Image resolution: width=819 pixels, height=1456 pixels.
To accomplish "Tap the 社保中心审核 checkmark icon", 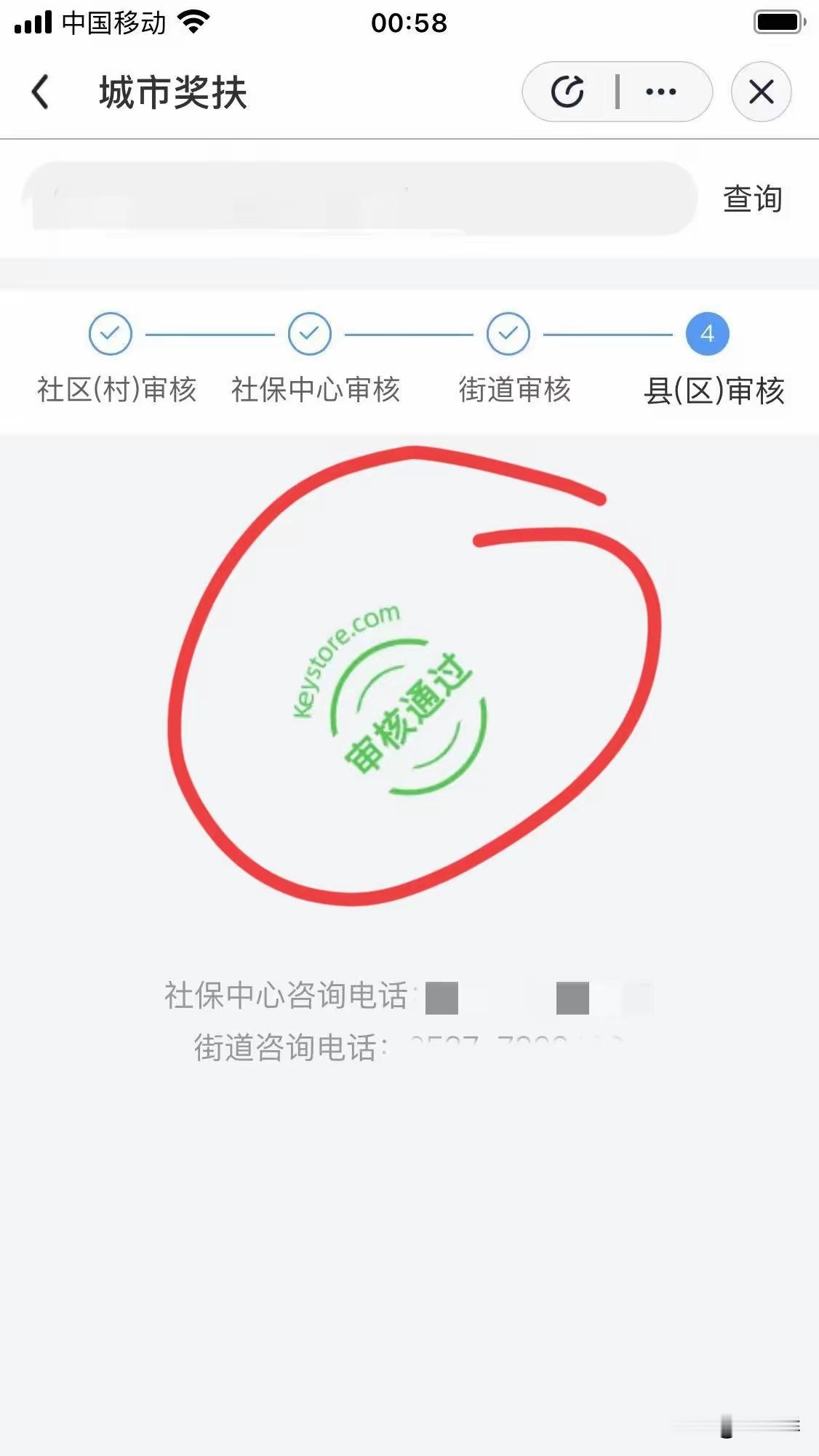I will pos(308,333).
